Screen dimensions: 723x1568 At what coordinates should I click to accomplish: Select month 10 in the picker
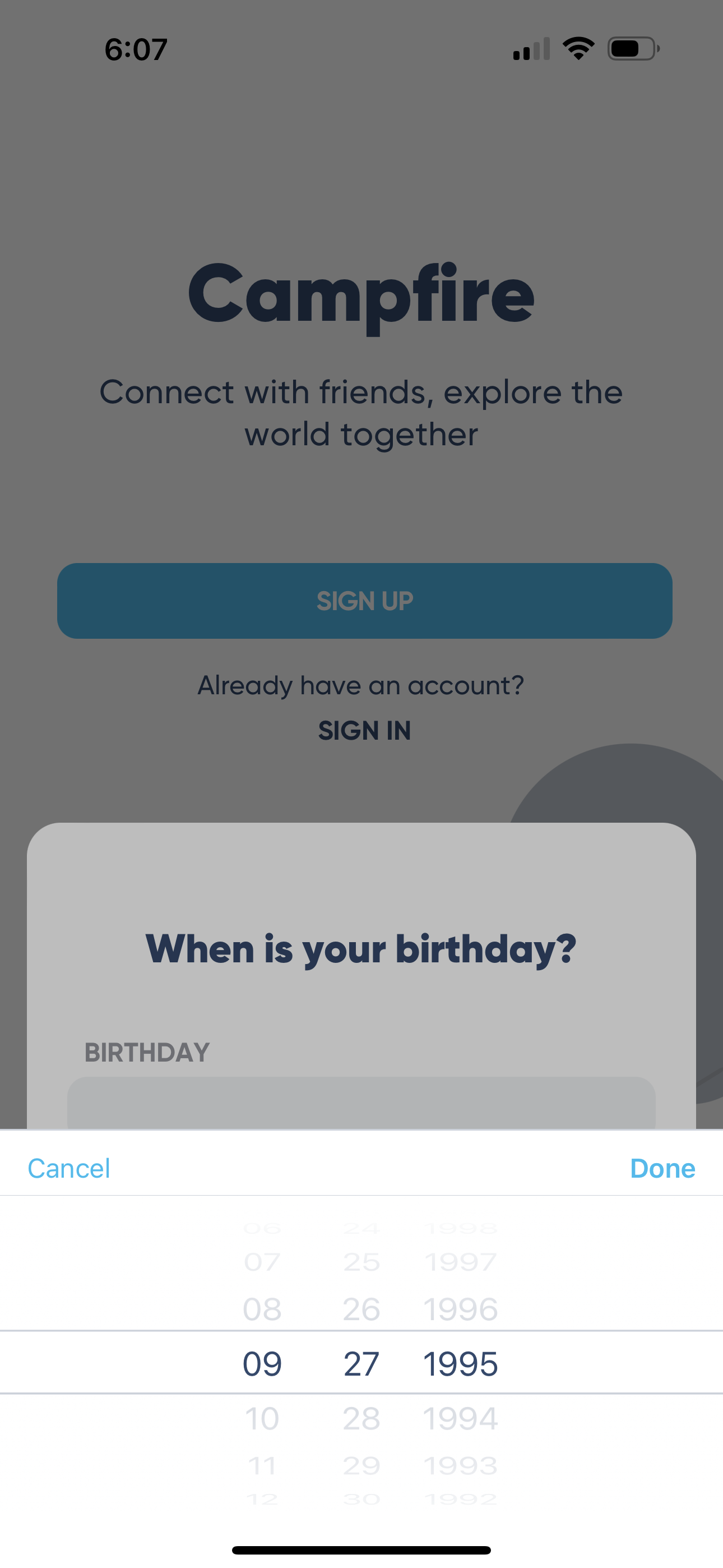[262, 1418]
